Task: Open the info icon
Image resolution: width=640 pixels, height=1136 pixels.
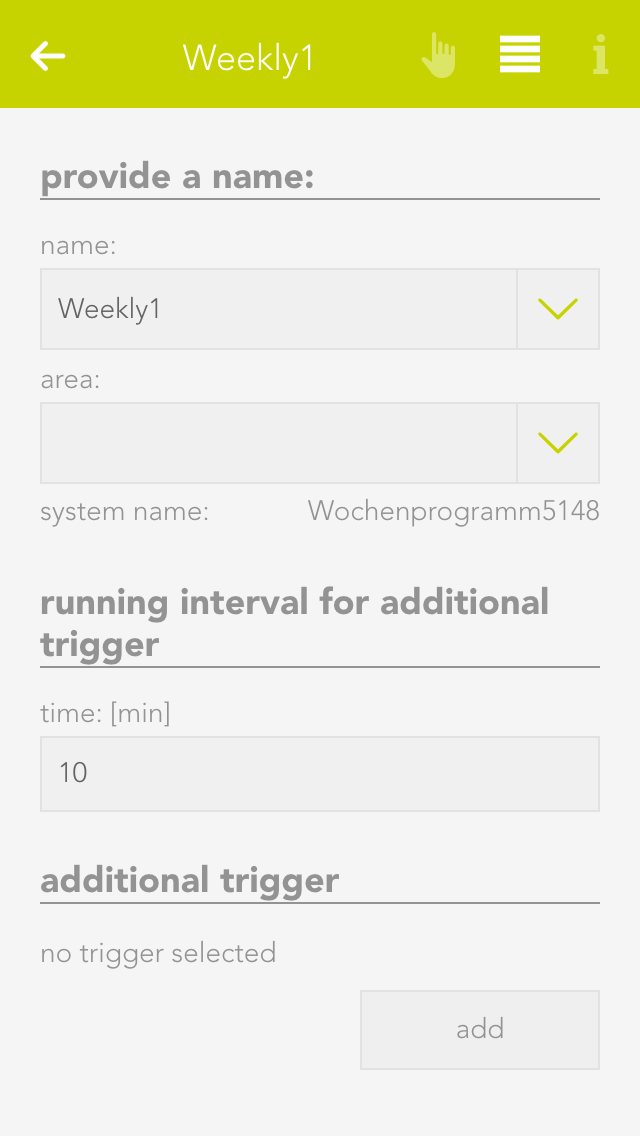Action: tap(600, 55)
